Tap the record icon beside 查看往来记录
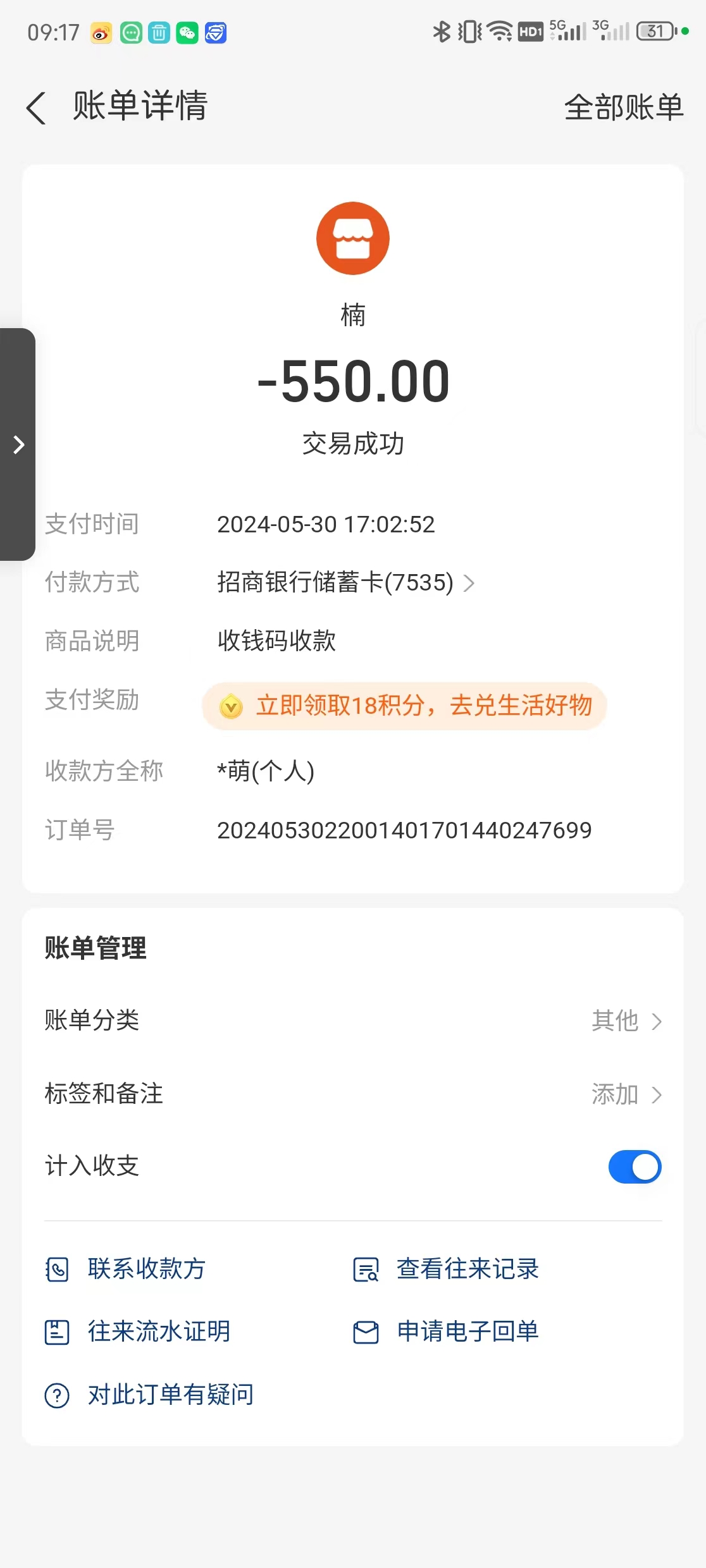Viewport: 706px width, 1568px height. pos(366,1270)
